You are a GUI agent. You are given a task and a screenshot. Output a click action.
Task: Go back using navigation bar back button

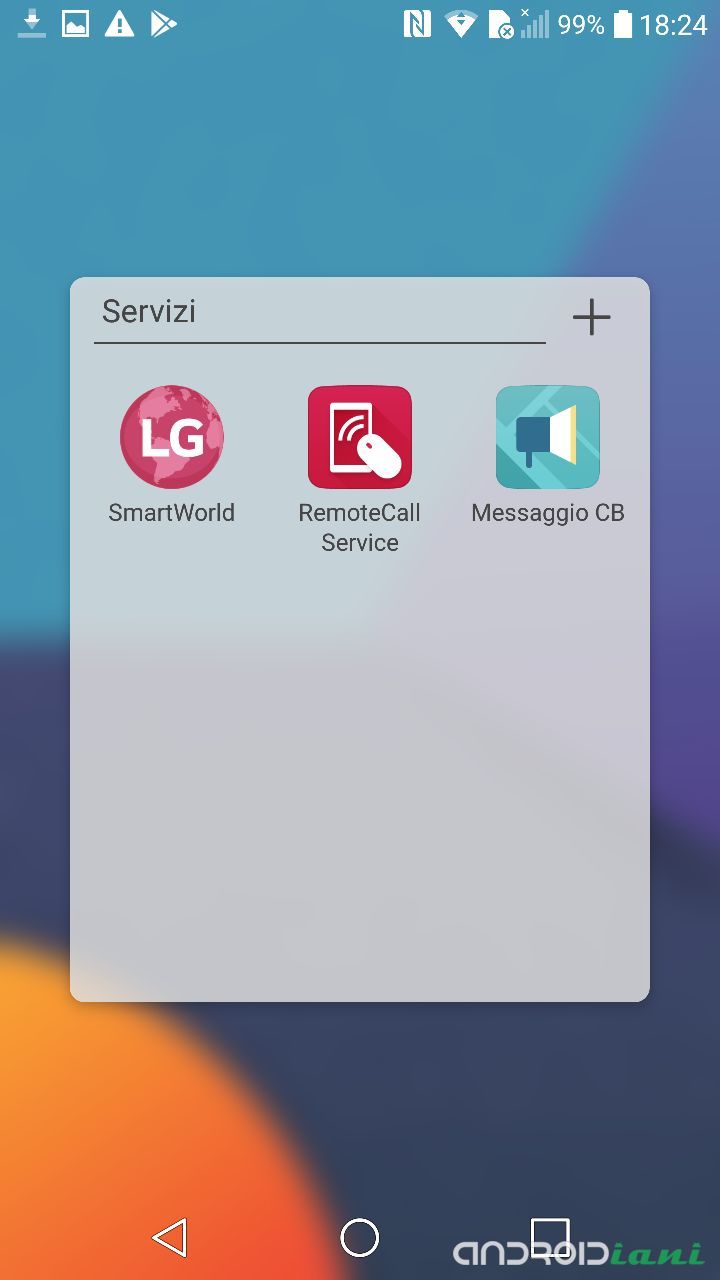click(170, 1238)
